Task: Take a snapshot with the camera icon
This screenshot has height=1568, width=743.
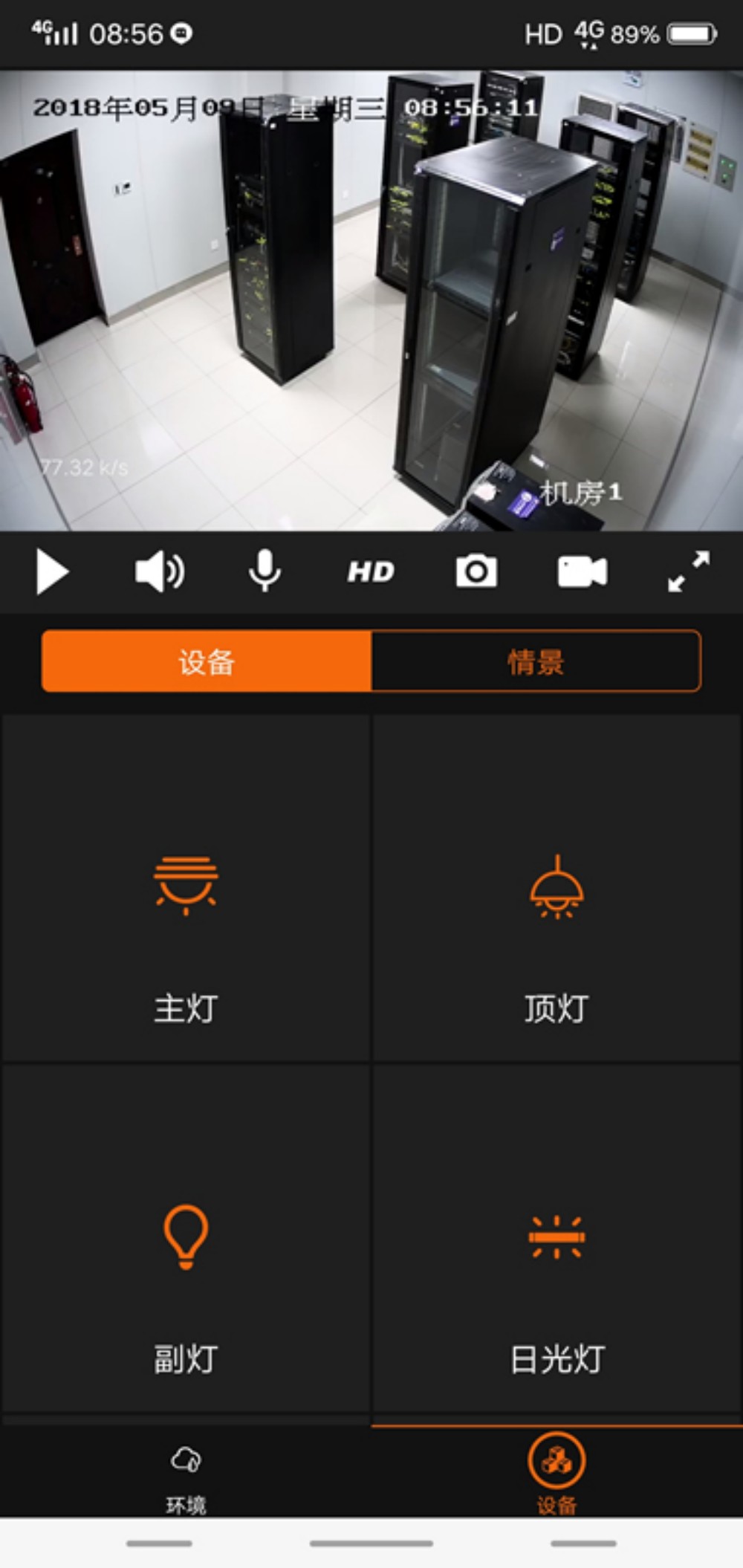Action: (476, 572)
